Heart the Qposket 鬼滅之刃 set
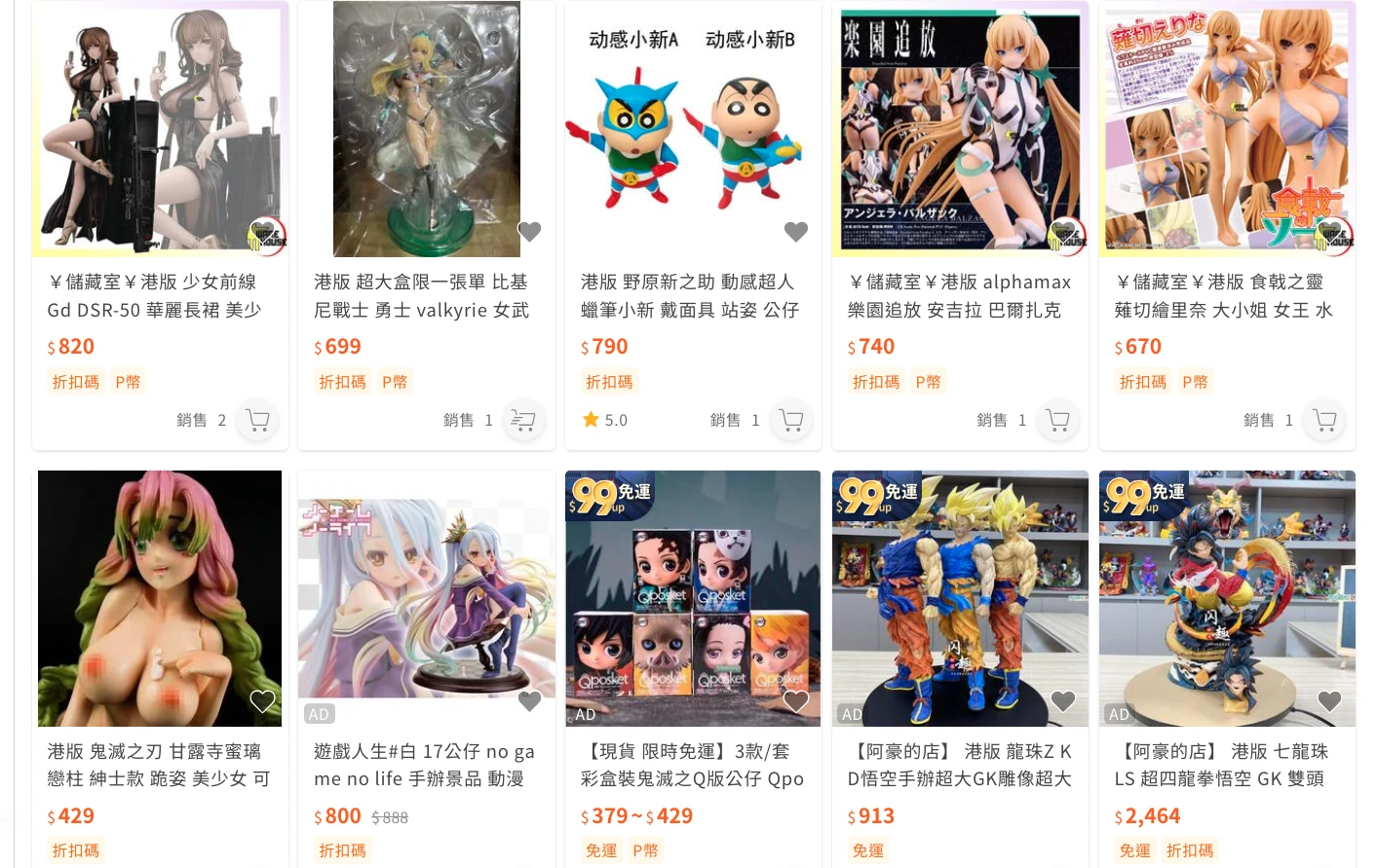Screen dimensions: 1377x868 pyautogui.click(x=796, y=701)
